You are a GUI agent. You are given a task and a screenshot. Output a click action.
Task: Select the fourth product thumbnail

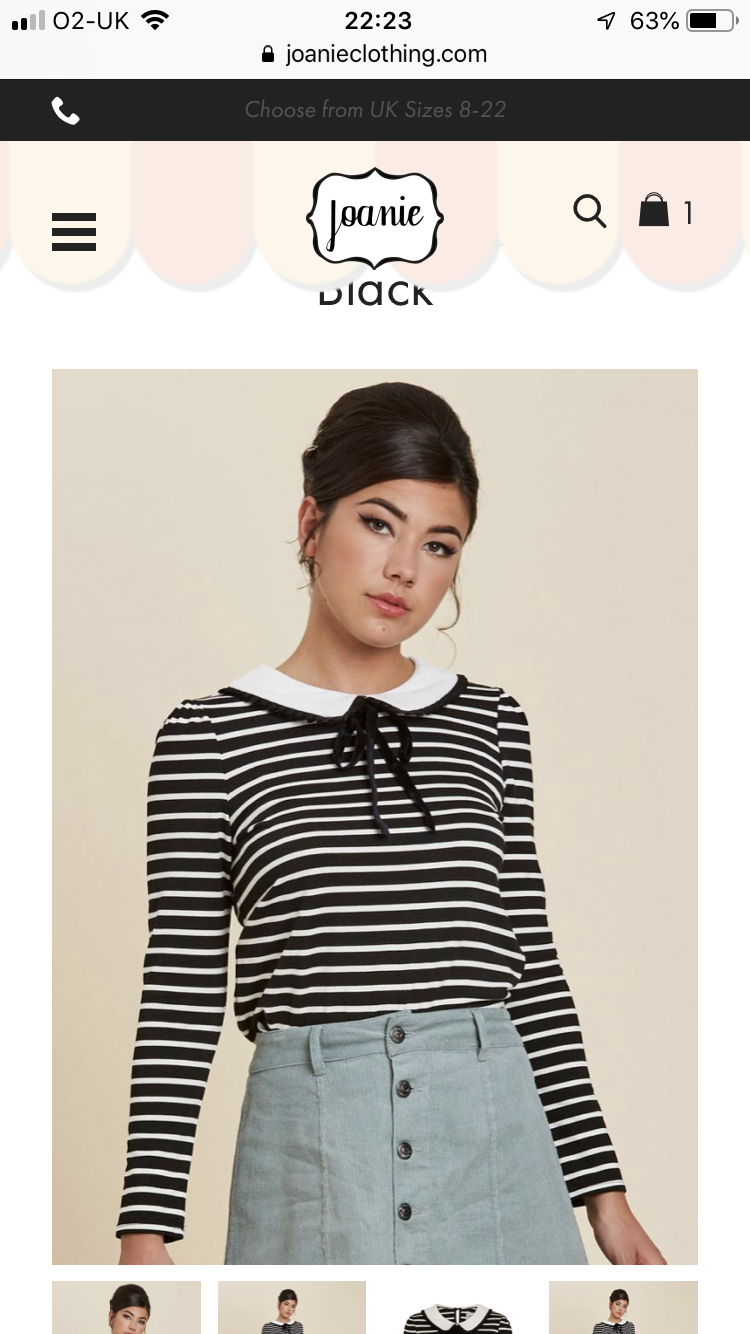pyautogui.click(x=624, y=1307)
